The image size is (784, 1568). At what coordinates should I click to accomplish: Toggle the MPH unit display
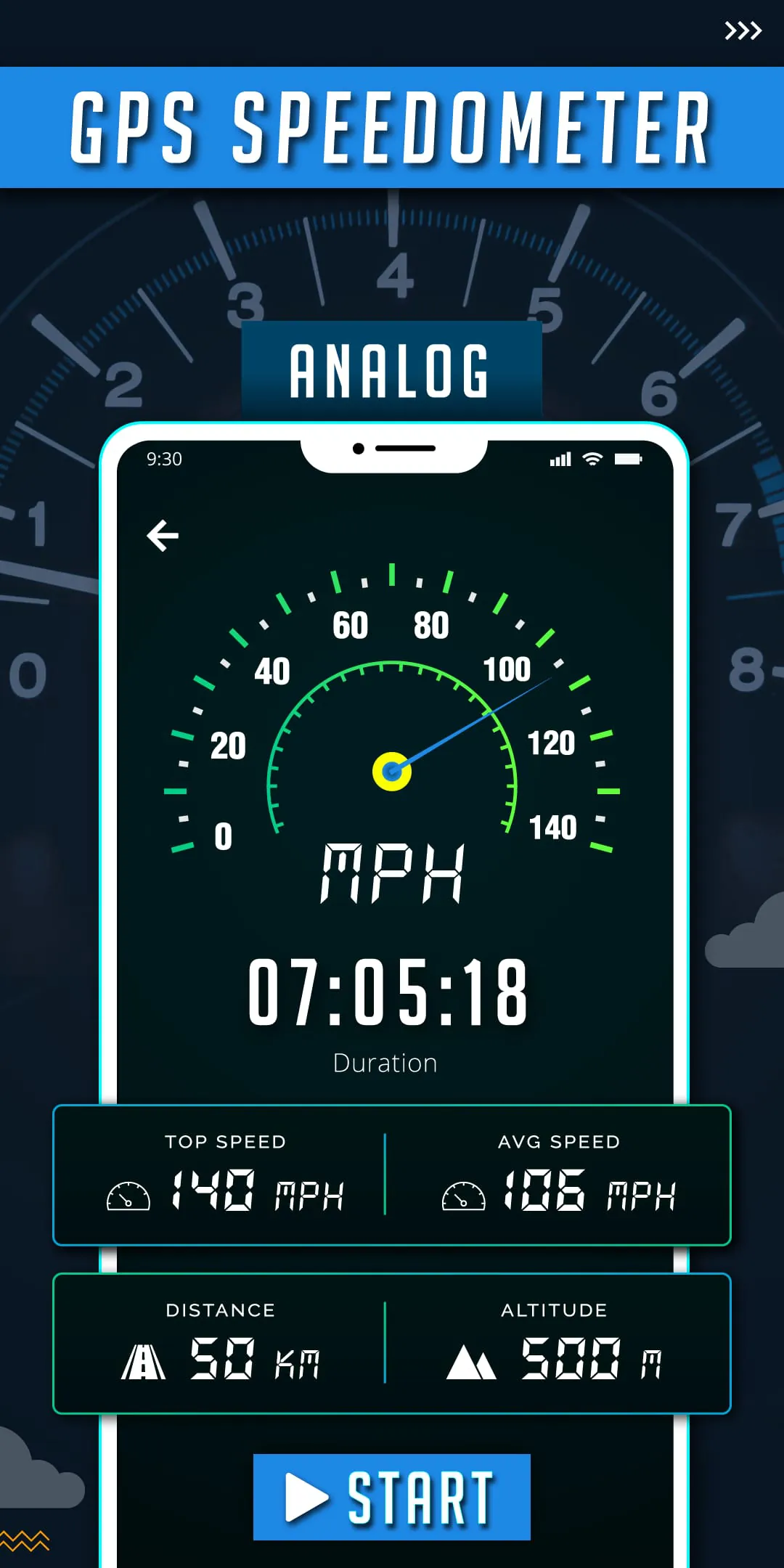click(393, 875)
